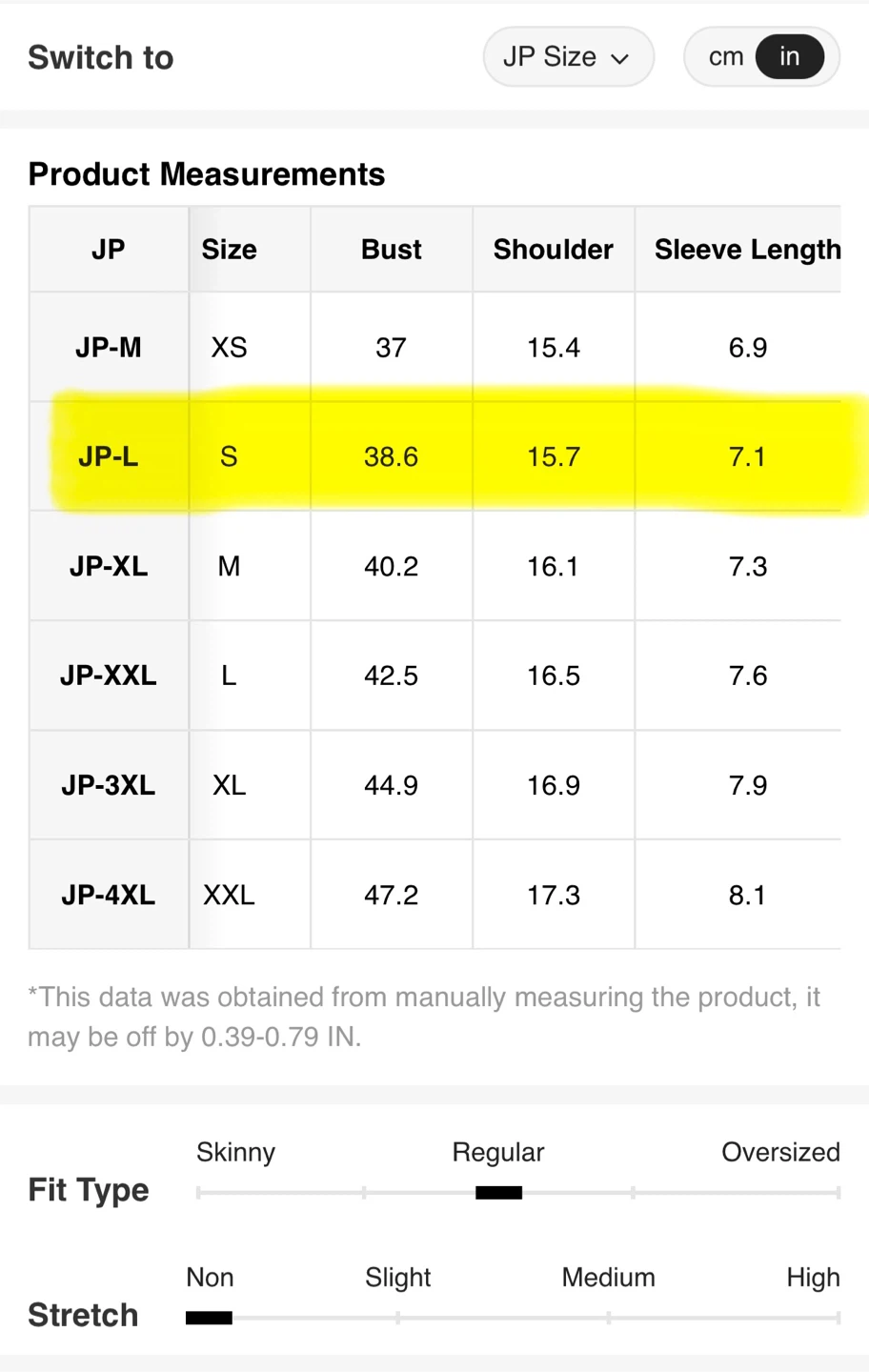Switch measurements to cm
Screen dimensions: 869x1372
point(725,57)
